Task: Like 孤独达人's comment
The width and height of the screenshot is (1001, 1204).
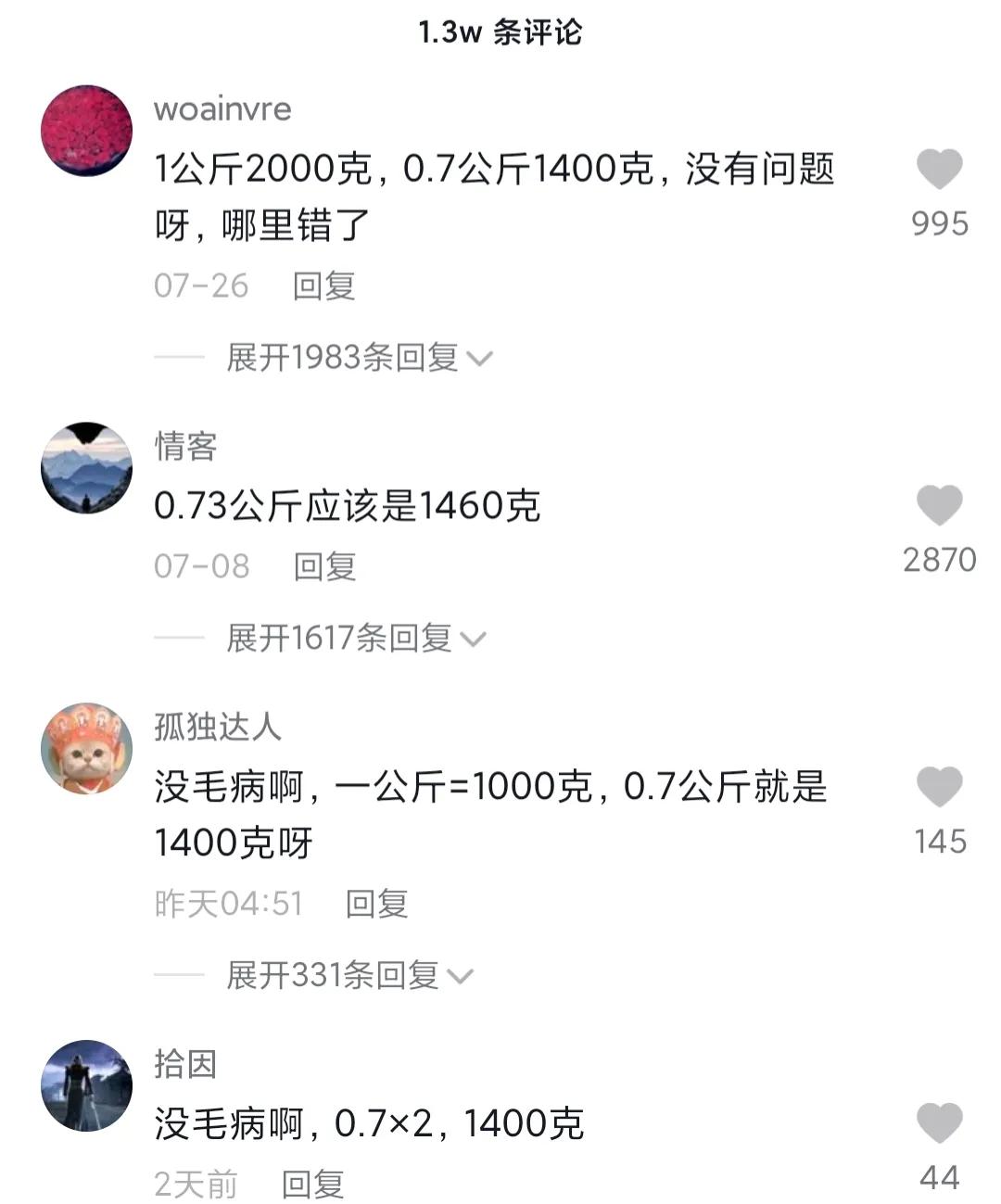Action: pos(940,787)
